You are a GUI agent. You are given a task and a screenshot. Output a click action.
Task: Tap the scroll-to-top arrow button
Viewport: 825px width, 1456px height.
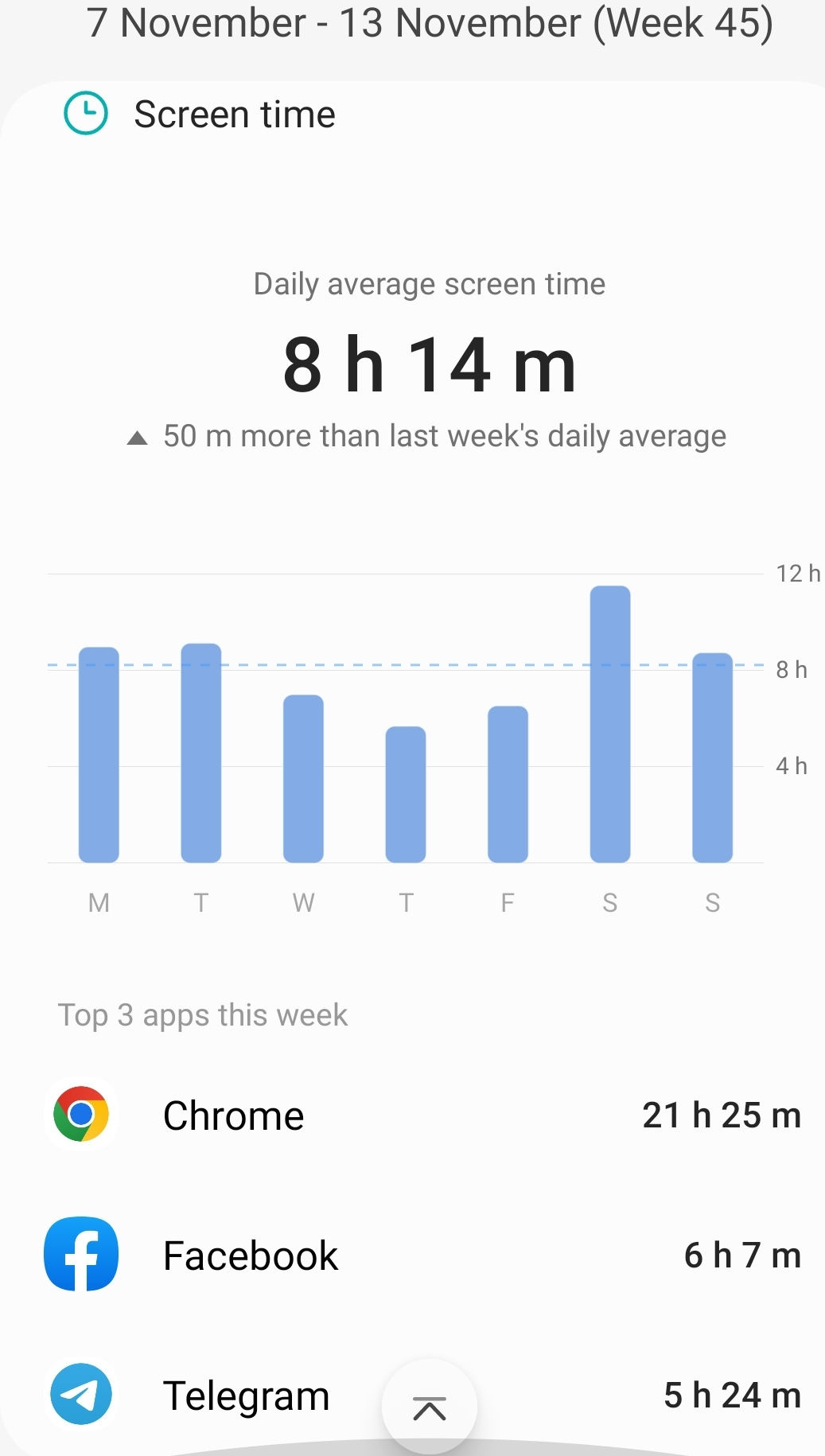coord(430,1407)
